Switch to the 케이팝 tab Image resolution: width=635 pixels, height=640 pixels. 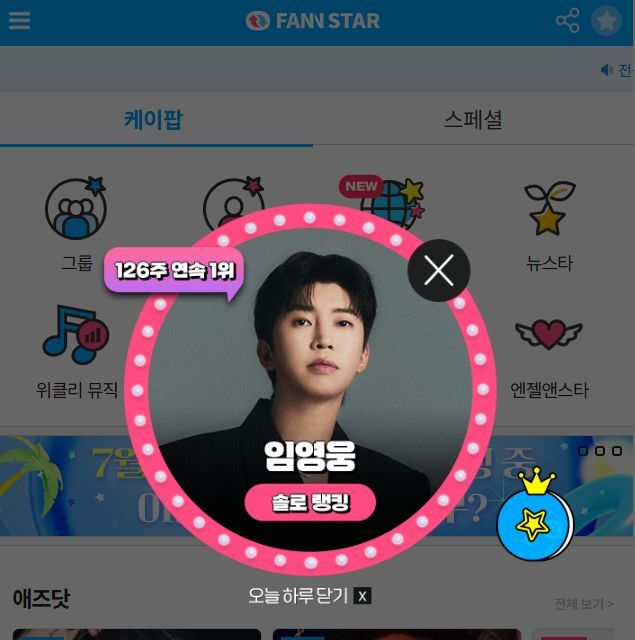click(154, 120)
